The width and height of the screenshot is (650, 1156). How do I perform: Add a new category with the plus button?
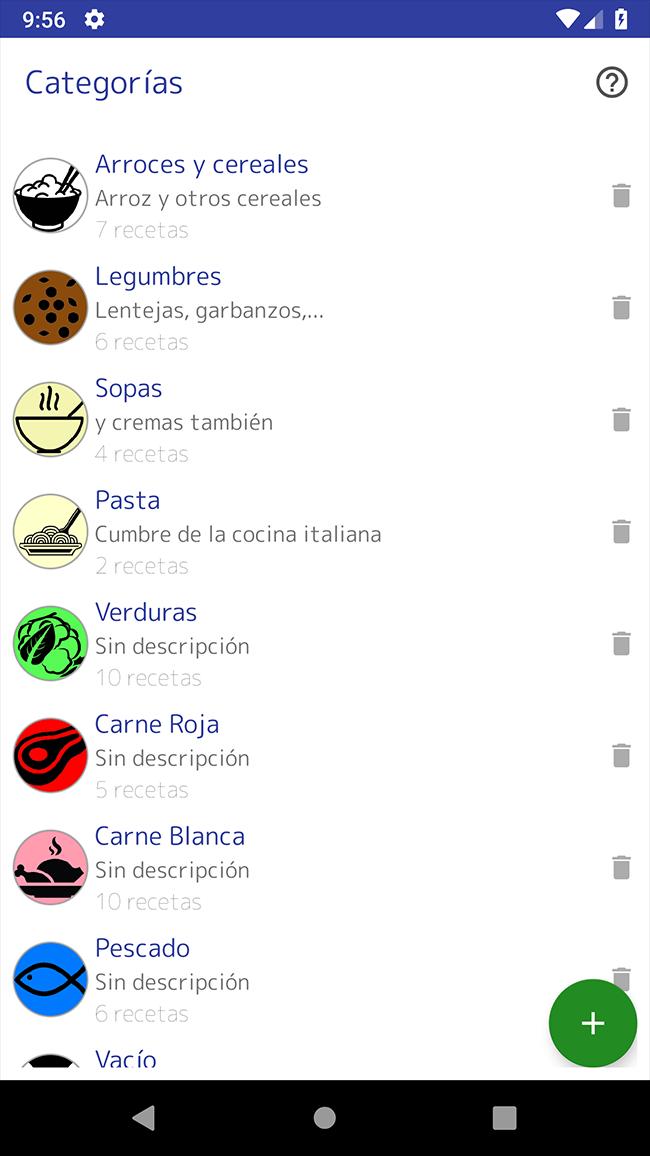[x=593, y=1023]
